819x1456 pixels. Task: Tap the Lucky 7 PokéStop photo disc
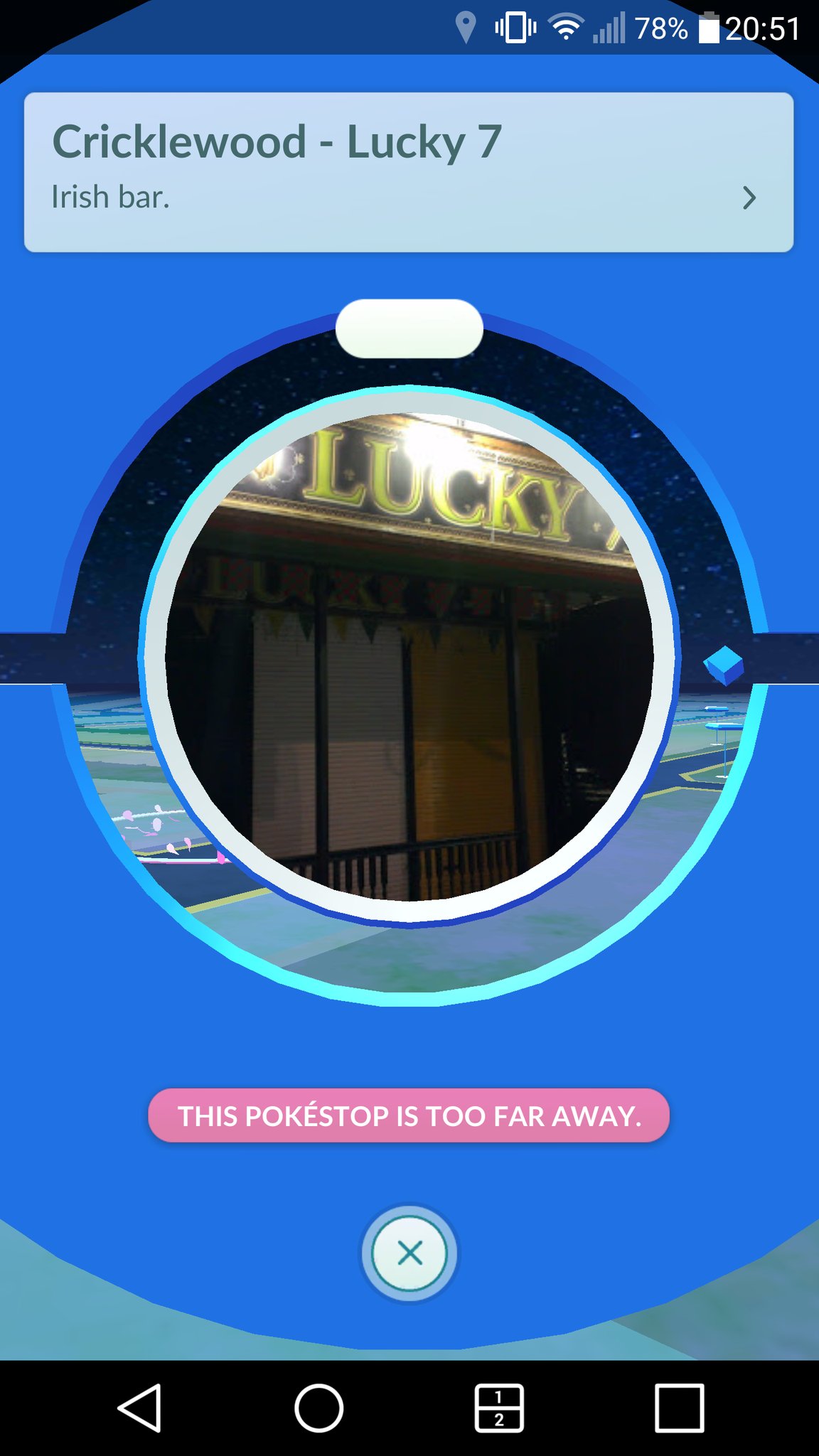[x=409, y=655]
